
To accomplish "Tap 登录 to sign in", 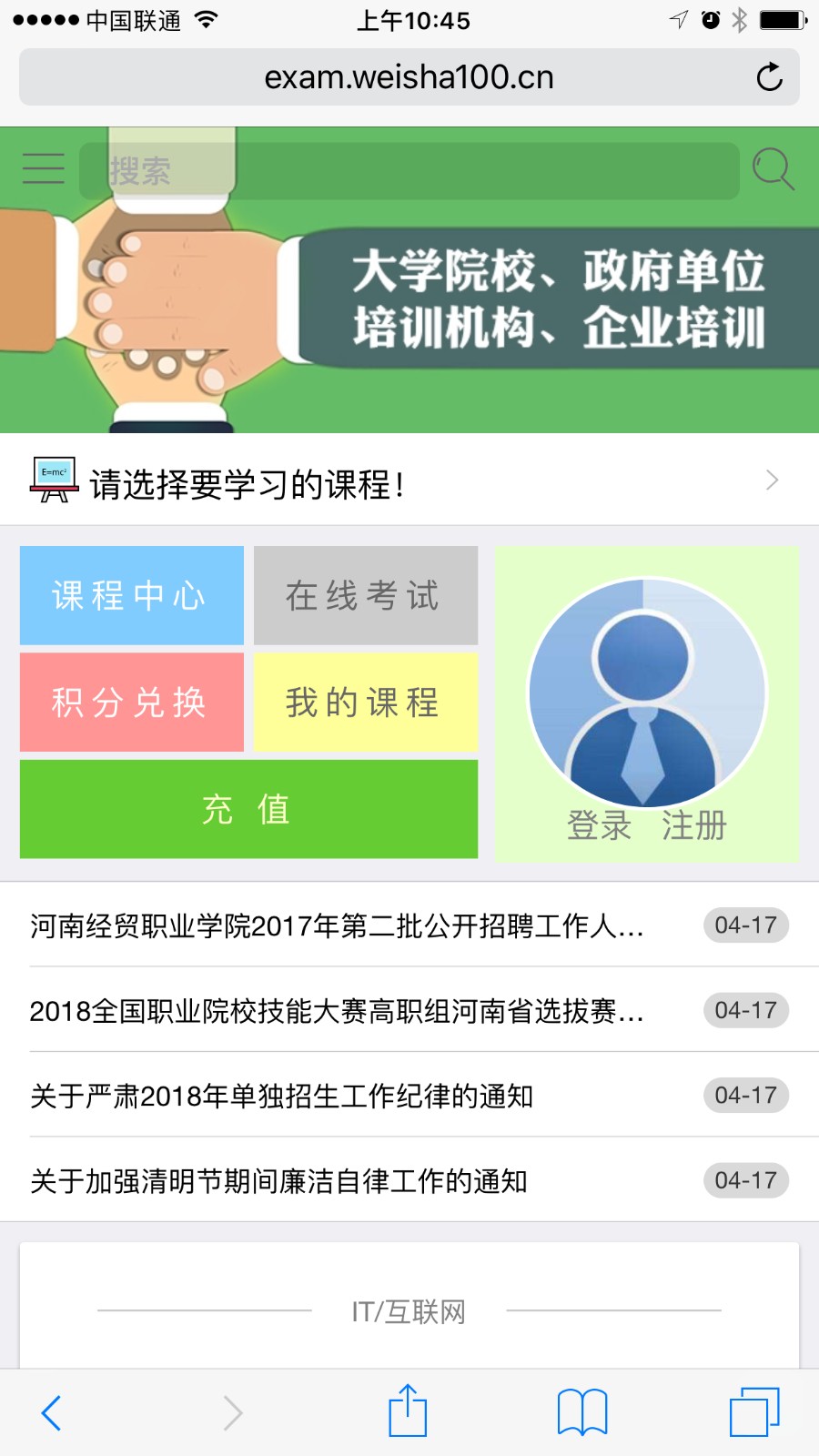I will (x=599, y=825).
